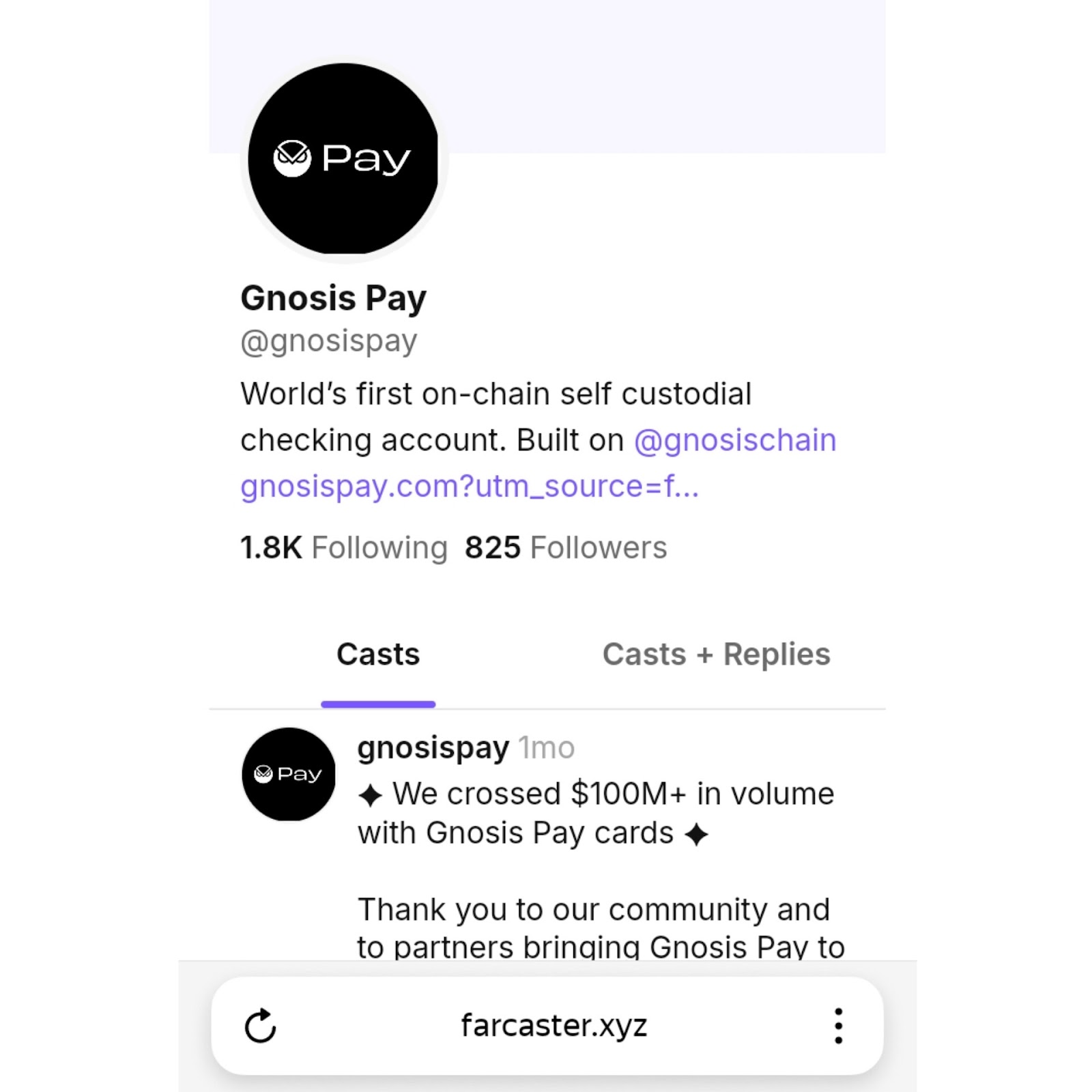1092x1092 pixels.
Task: Open the large Gnosis Pay profile picture
Action: tap(343, 159)
